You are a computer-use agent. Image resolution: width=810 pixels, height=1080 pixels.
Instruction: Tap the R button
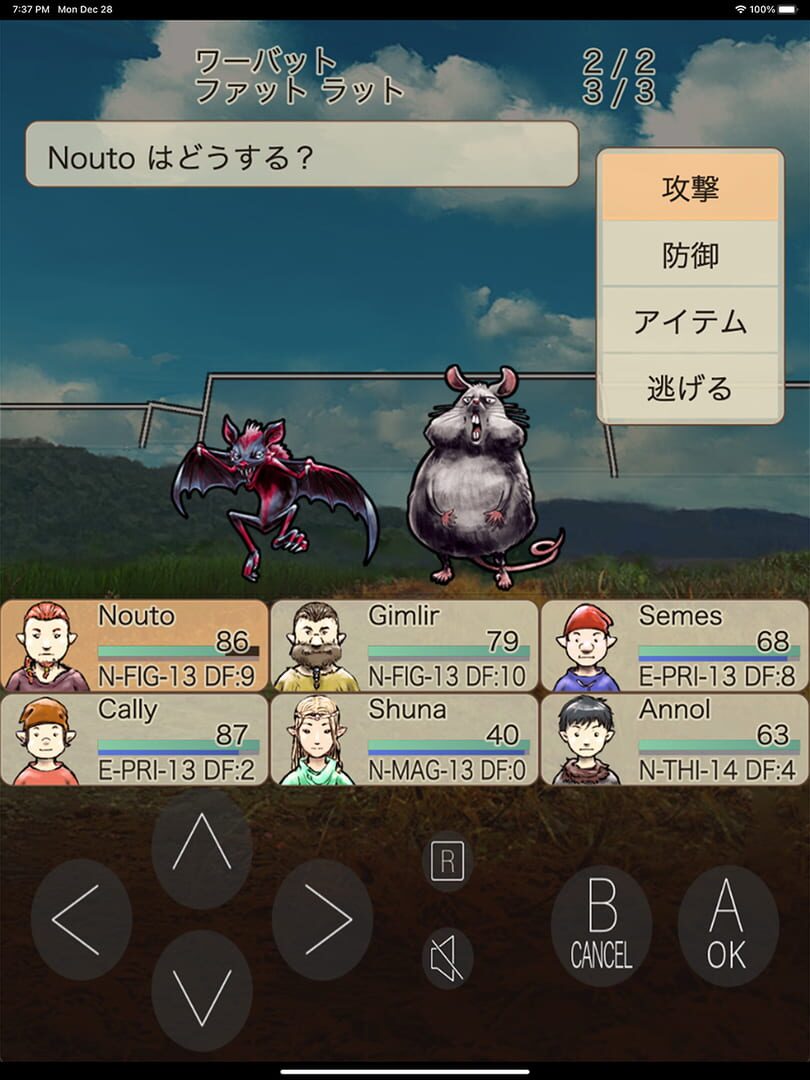tap(447, 861)
